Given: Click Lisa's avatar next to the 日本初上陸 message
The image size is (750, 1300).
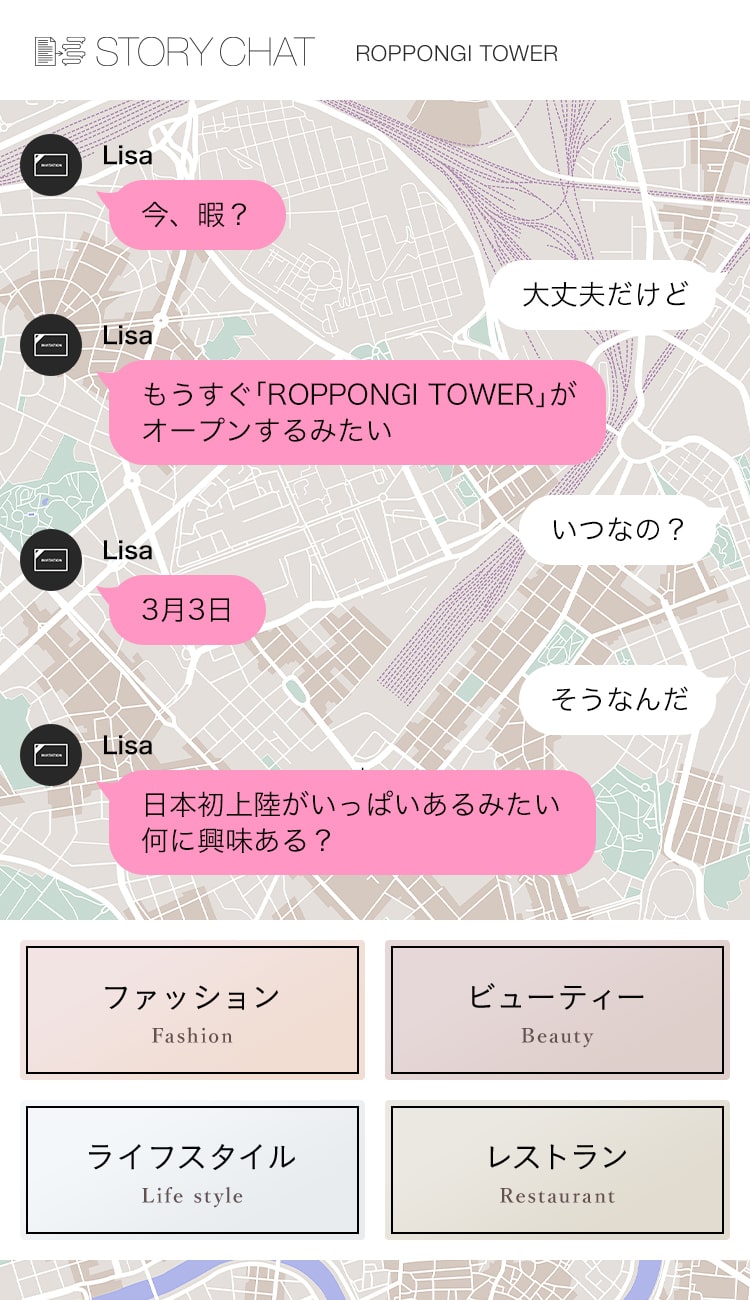Looking at the screenshot, I should coord(50,755).
